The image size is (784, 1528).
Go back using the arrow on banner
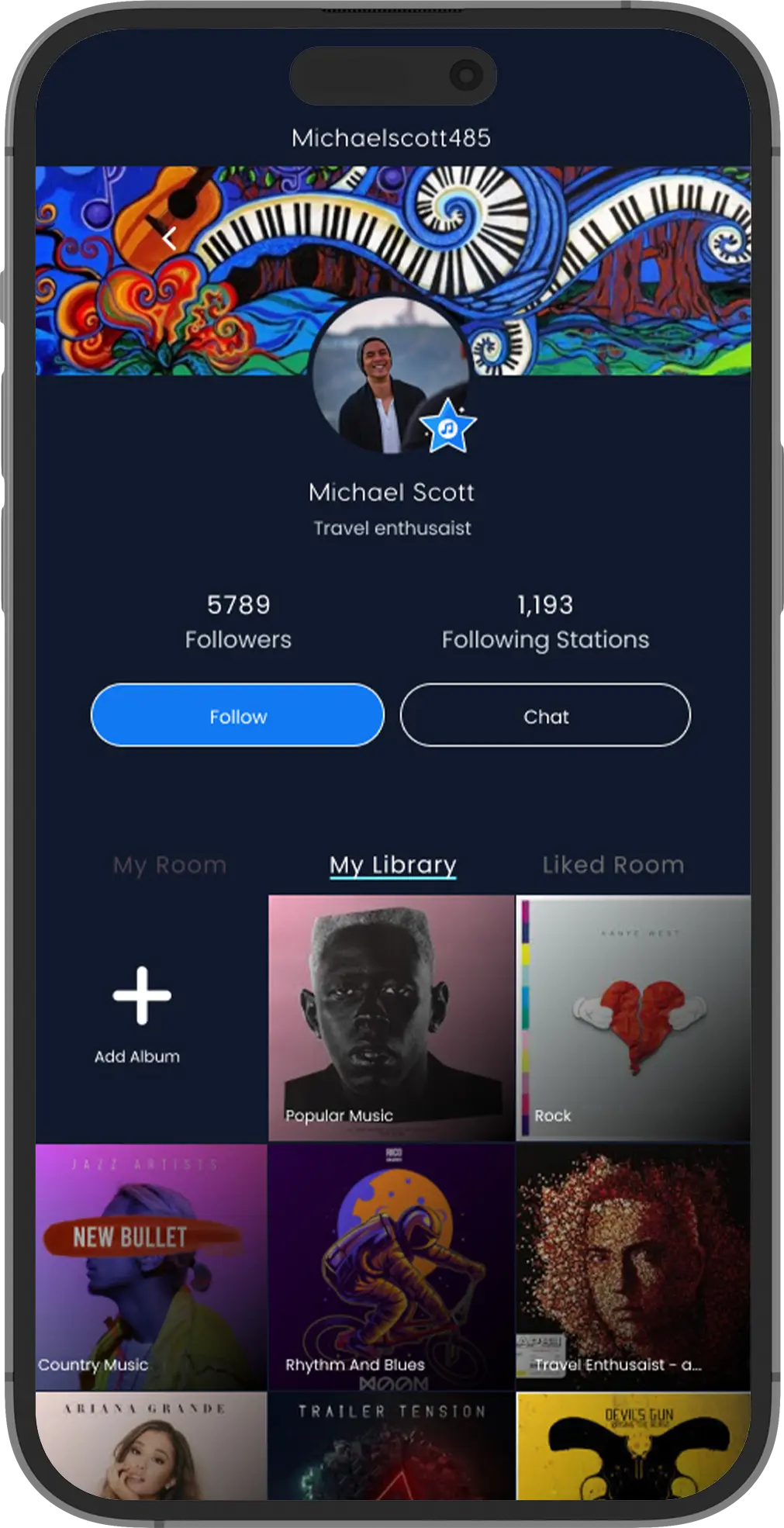click(169, 238)
